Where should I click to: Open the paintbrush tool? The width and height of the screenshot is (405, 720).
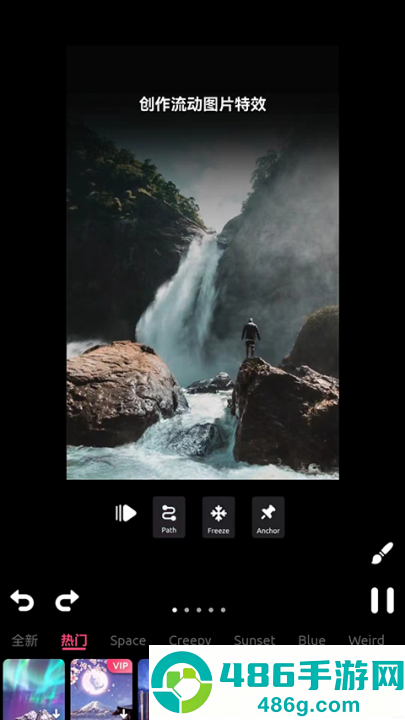pyautogui.click(x=382, y=553)
